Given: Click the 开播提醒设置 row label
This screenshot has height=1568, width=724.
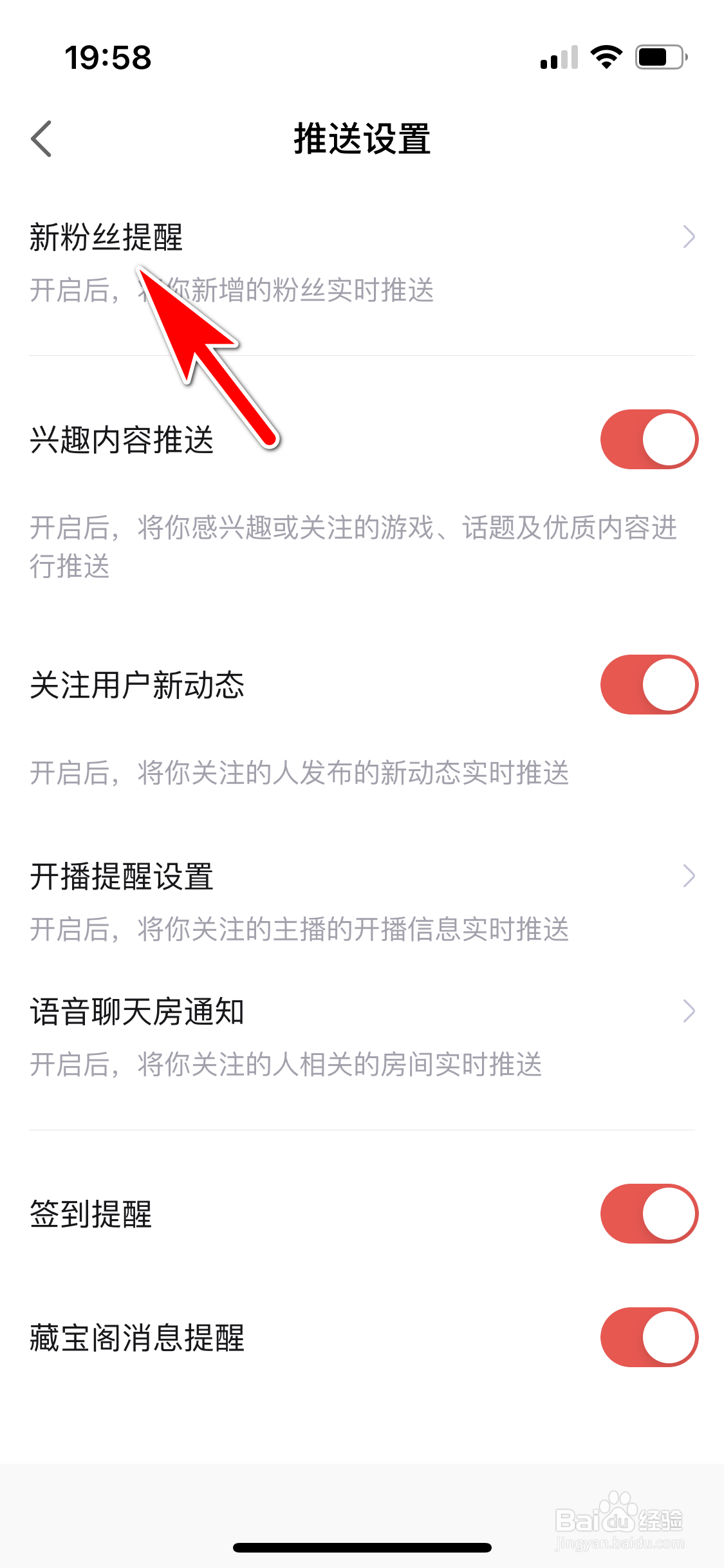Looking at the screenshot, I should pyautogui.click(x=122, y=875).
